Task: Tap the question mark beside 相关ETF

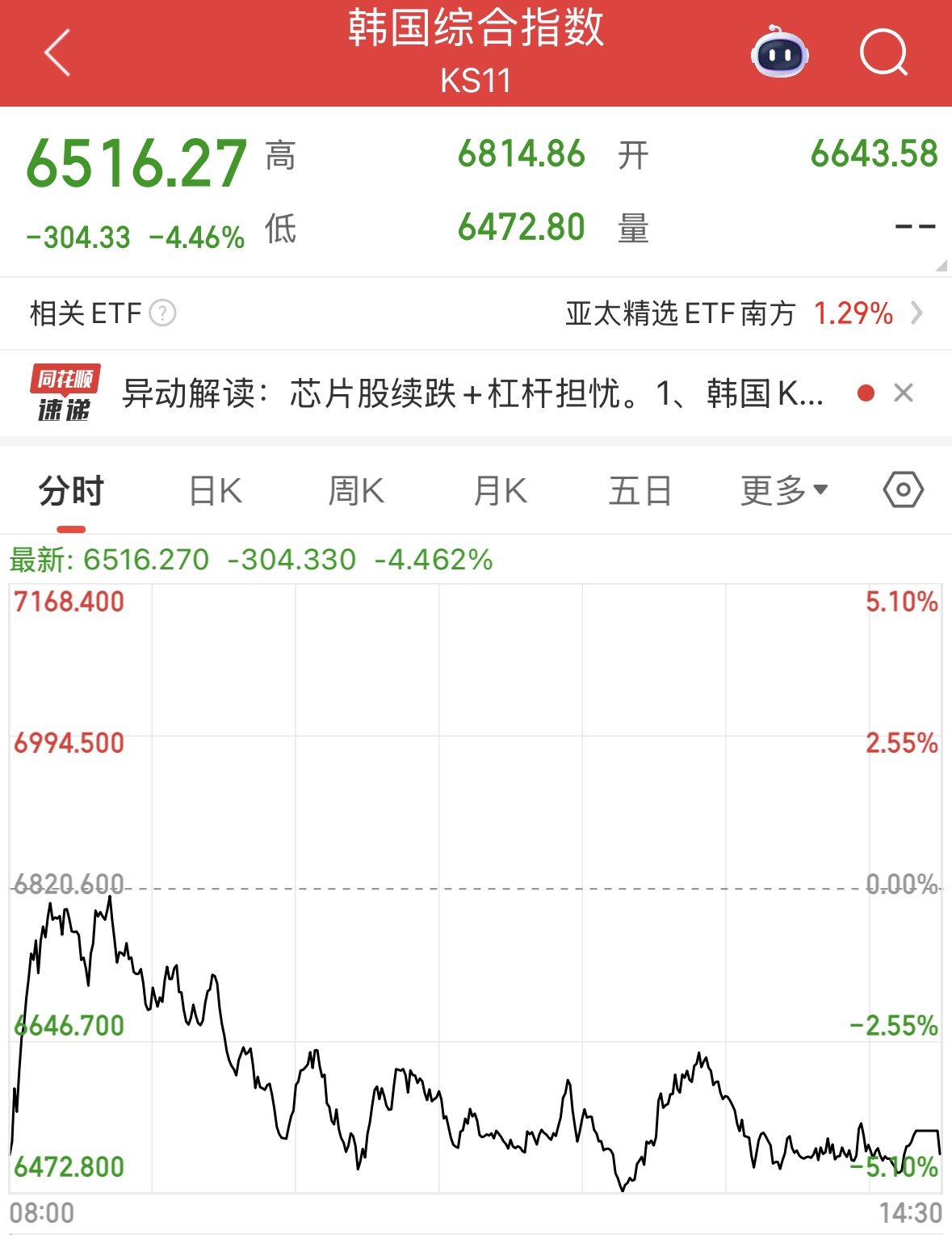Action: 163,313
